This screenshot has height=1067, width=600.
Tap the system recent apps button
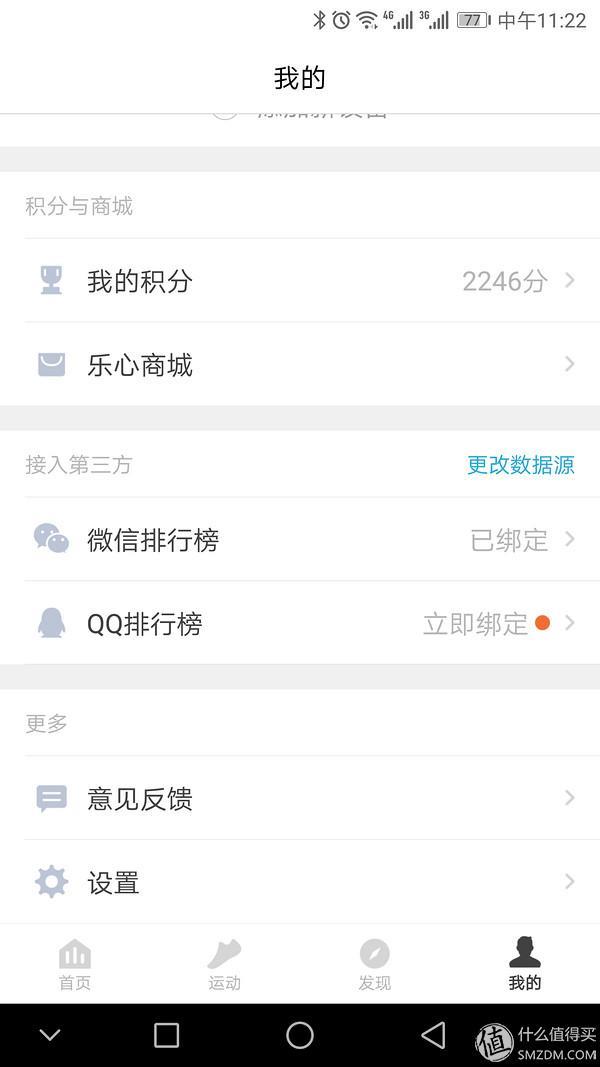(166, 1035)
